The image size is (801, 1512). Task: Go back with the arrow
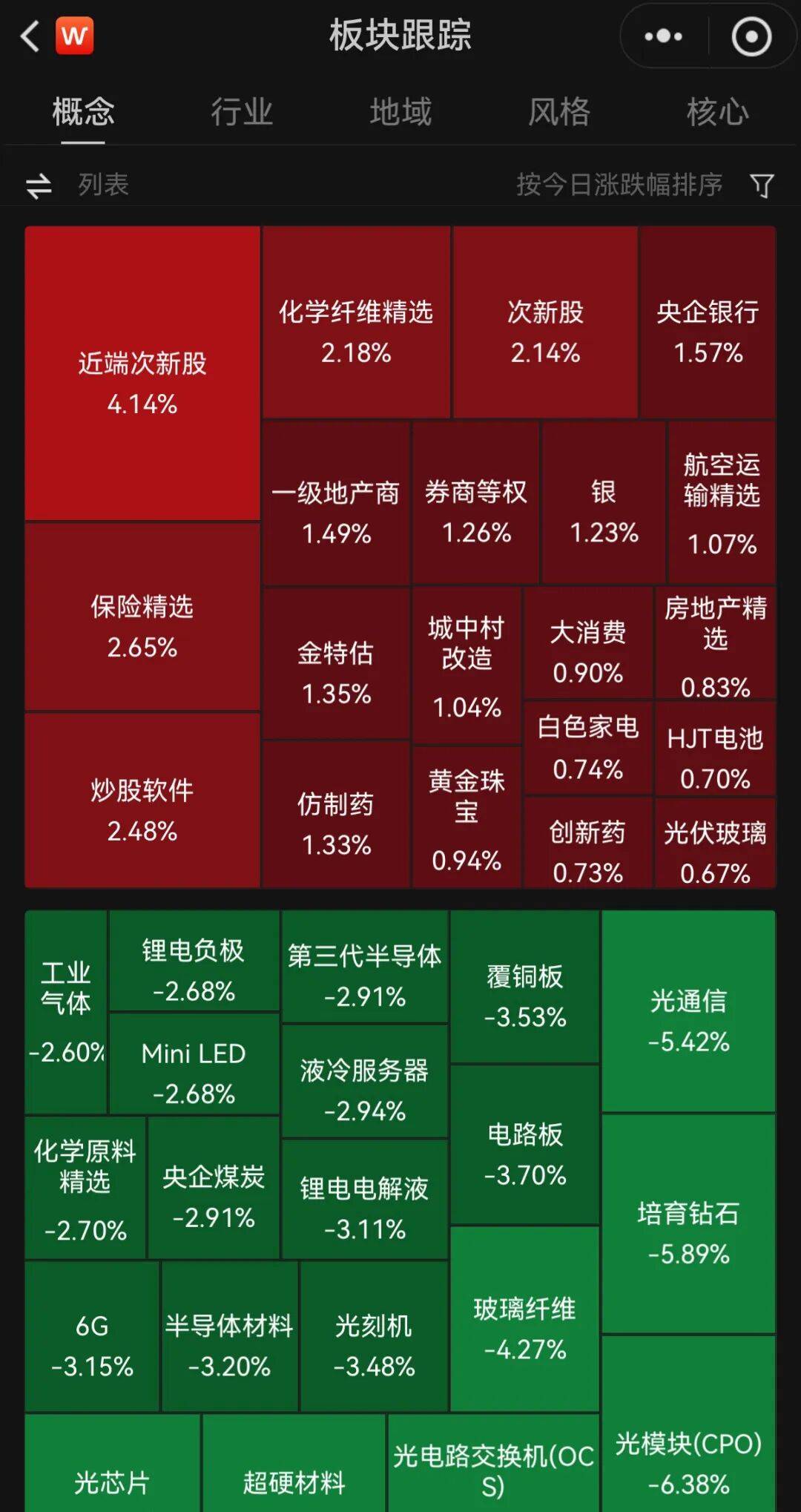pos(30,36)
